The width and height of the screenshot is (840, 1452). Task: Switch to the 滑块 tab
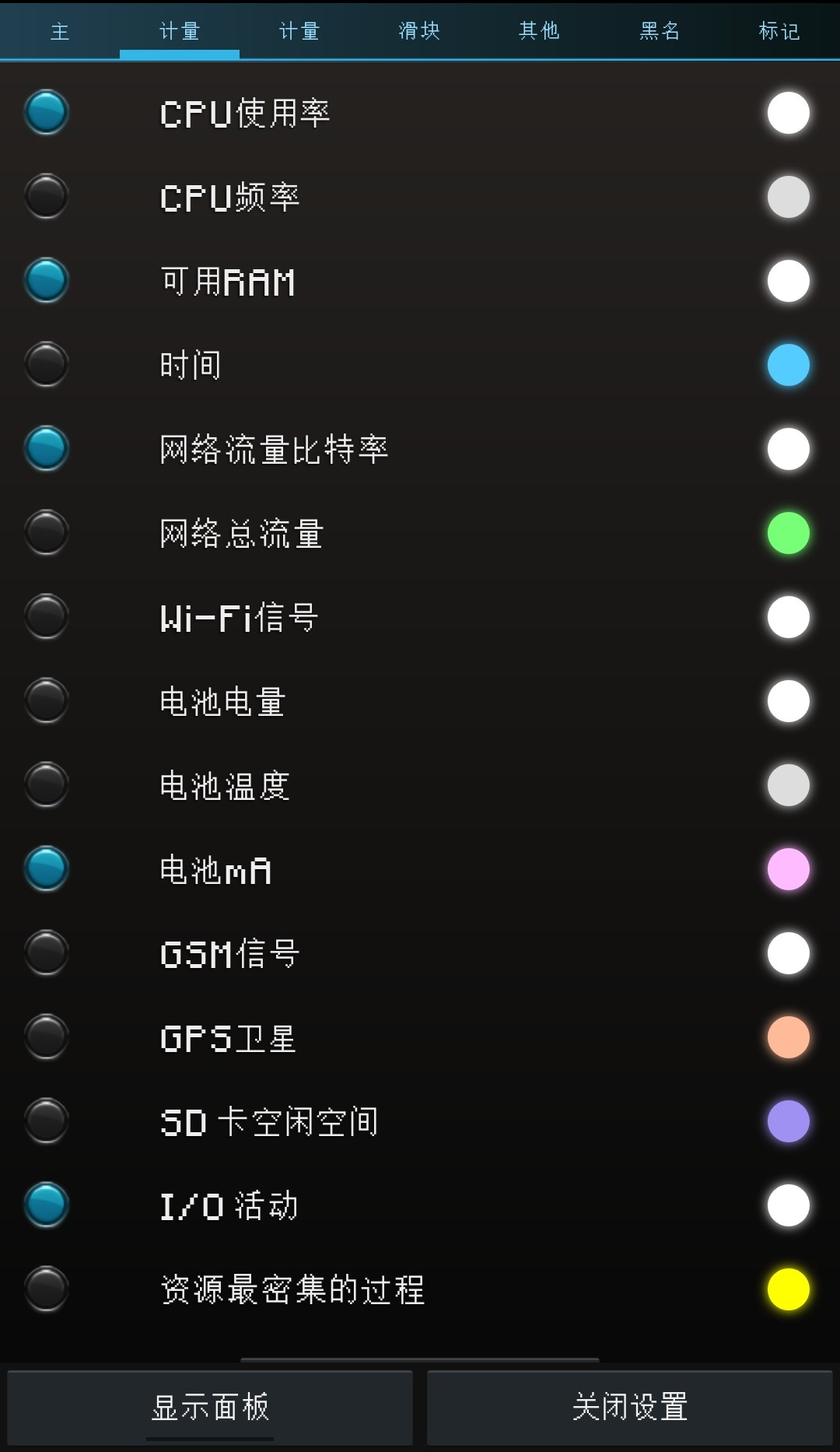pos(419,31)
